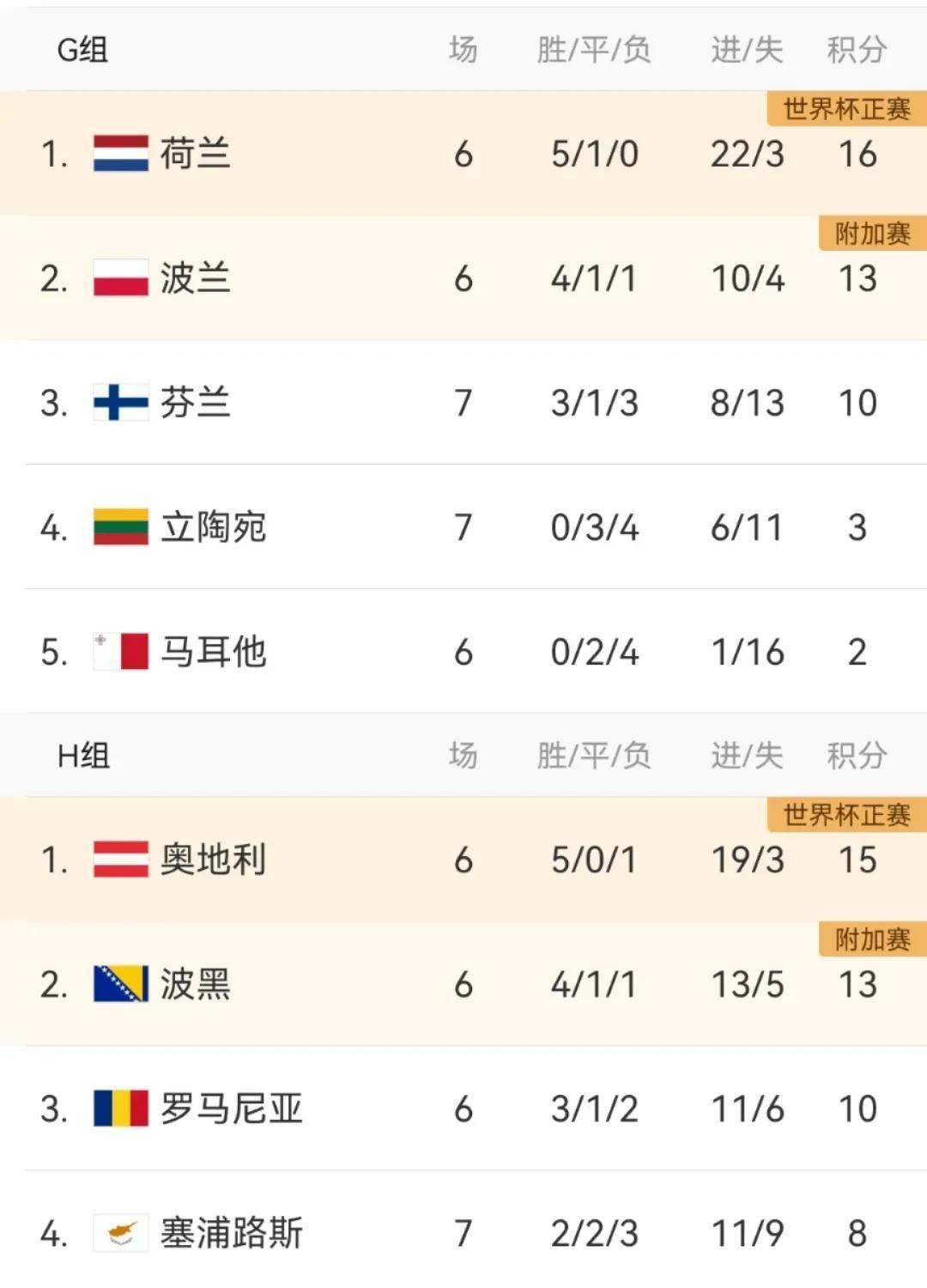Select the Bosnia (波黑) row
The width and height of the screenshot is (927, 1288).
[196, 984]
